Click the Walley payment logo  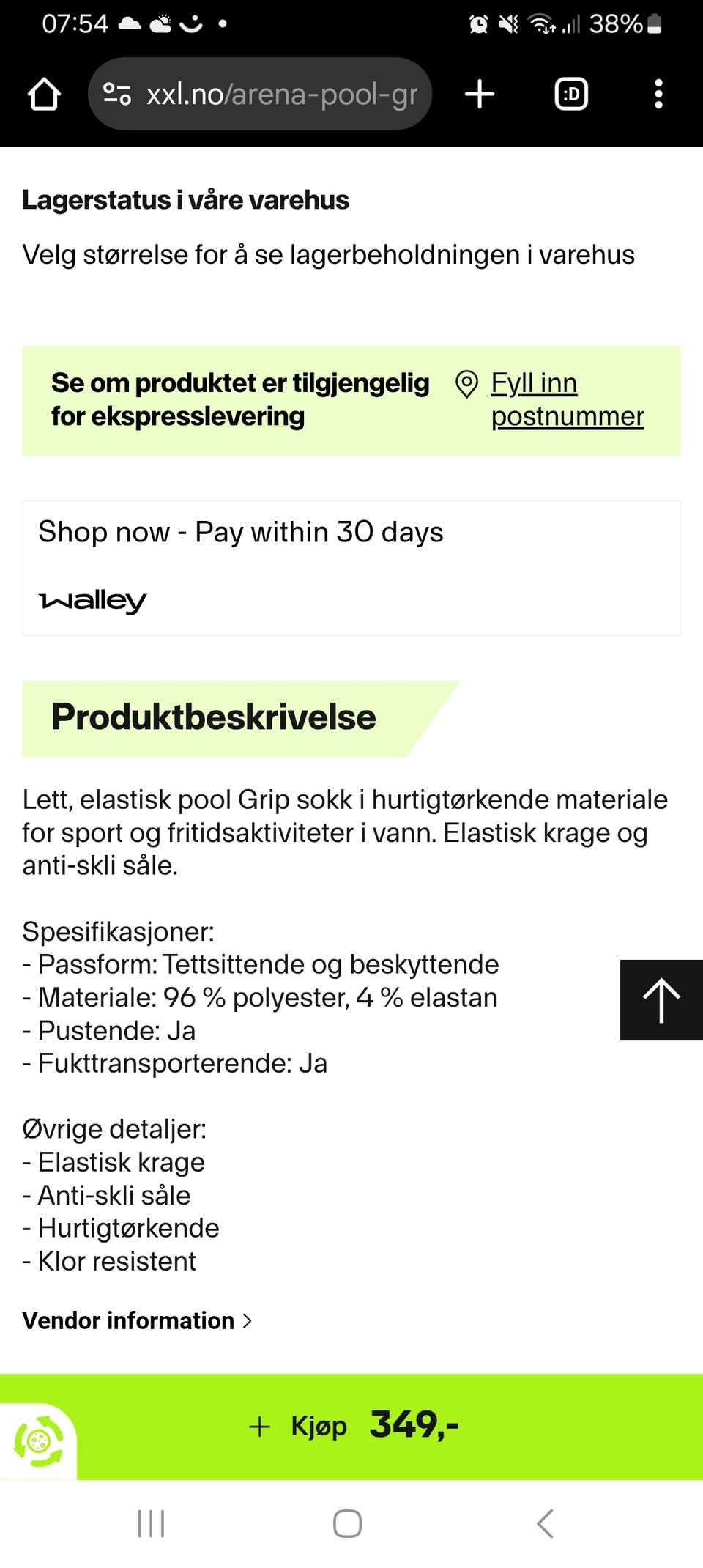94,601
